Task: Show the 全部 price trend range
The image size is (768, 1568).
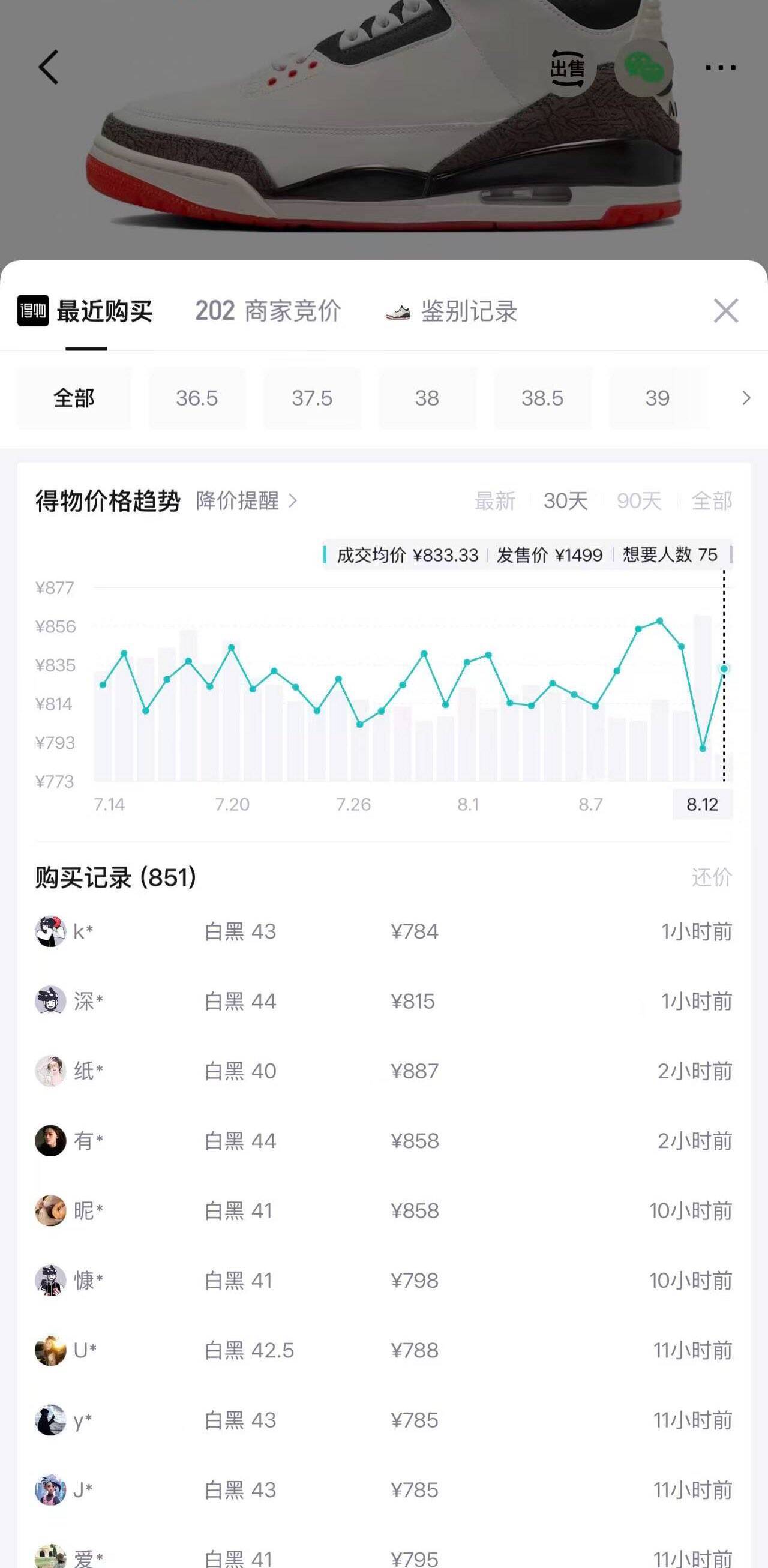Action: point(712,501)
